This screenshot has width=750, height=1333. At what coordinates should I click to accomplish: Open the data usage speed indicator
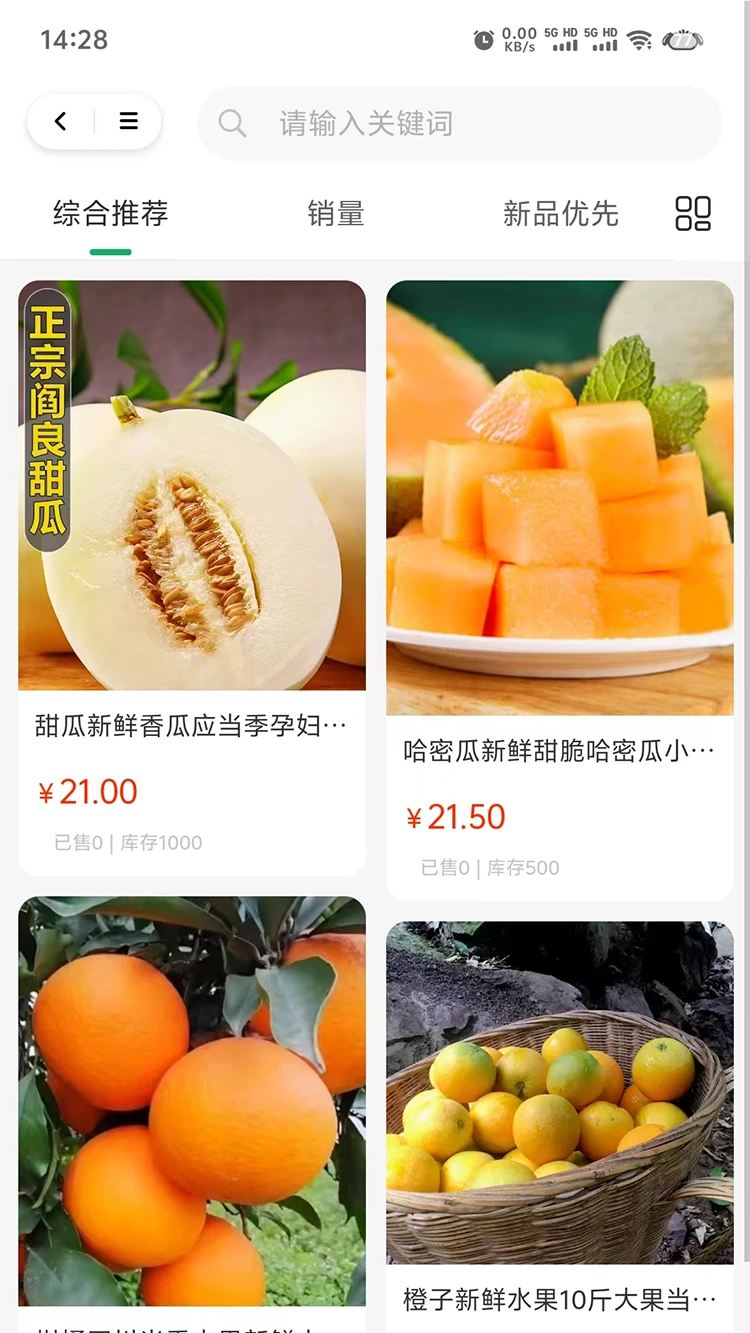(521, 40)
